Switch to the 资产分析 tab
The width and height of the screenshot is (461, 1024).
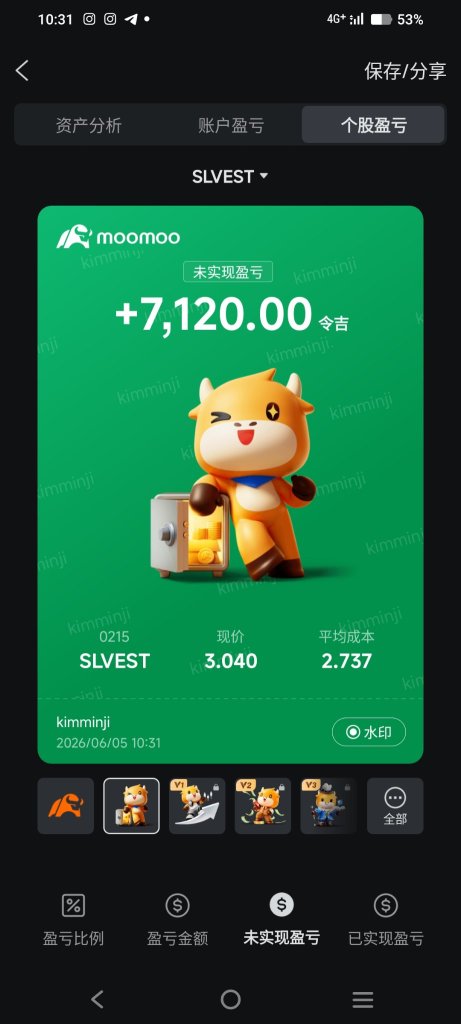coord(88,125)
